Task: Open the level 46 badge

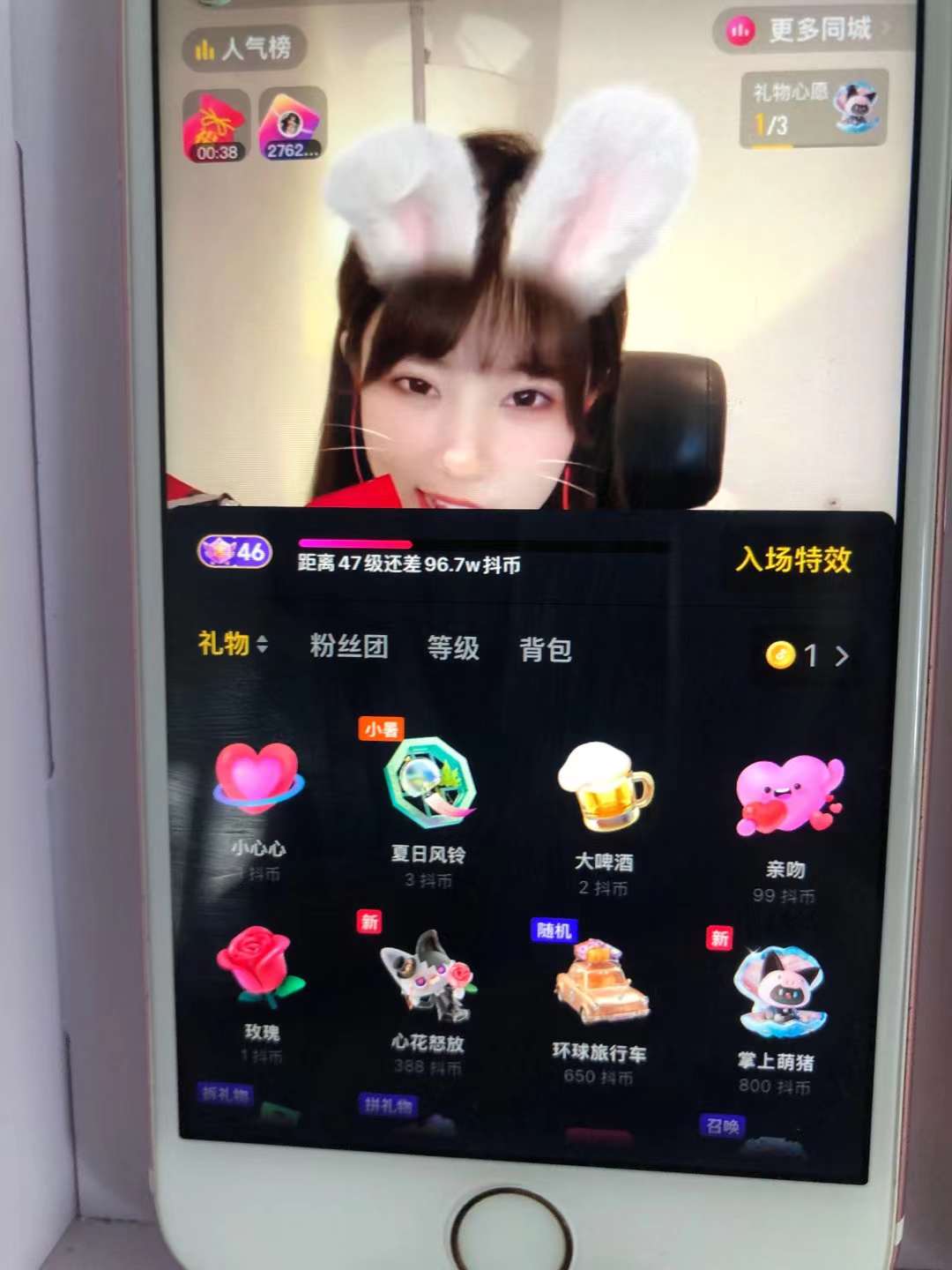Action: click(x=234, y=552)
